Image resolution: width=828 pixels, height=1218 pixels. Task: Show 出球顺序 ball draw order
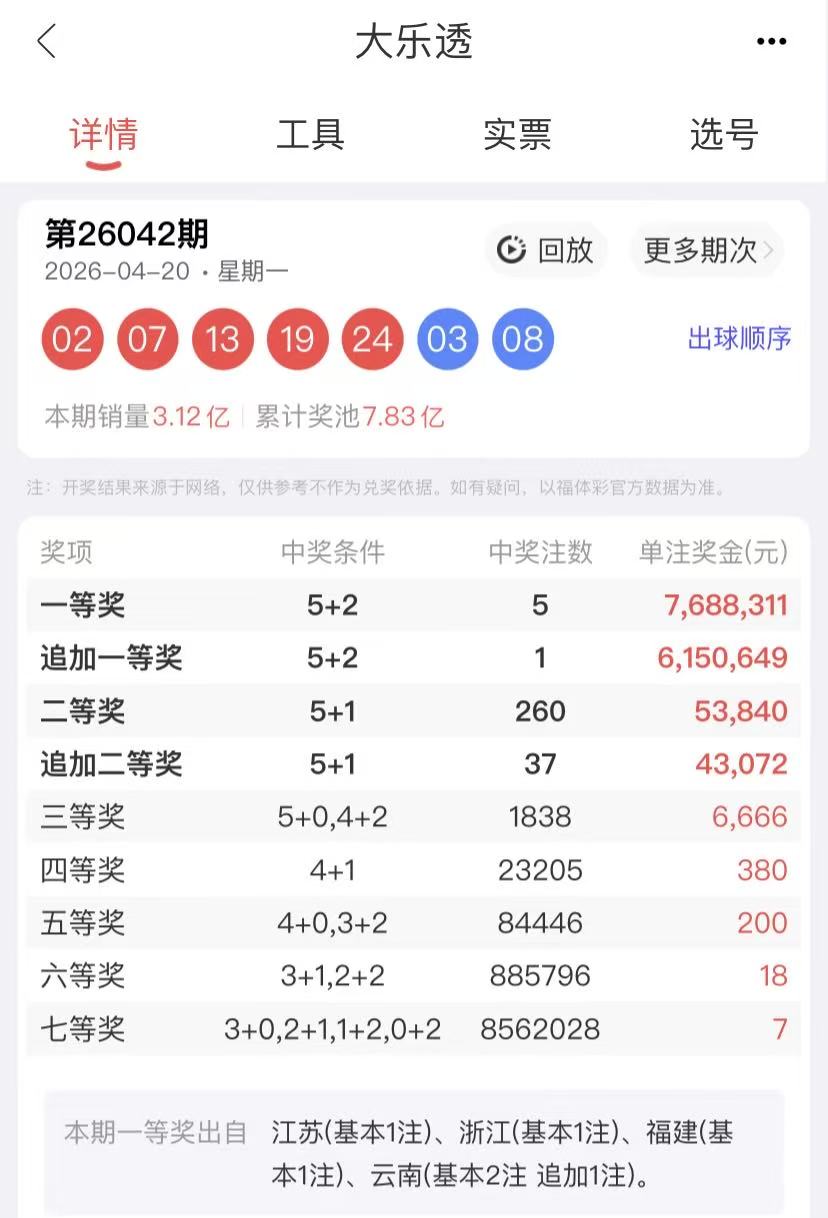click(x=739, y=339)
